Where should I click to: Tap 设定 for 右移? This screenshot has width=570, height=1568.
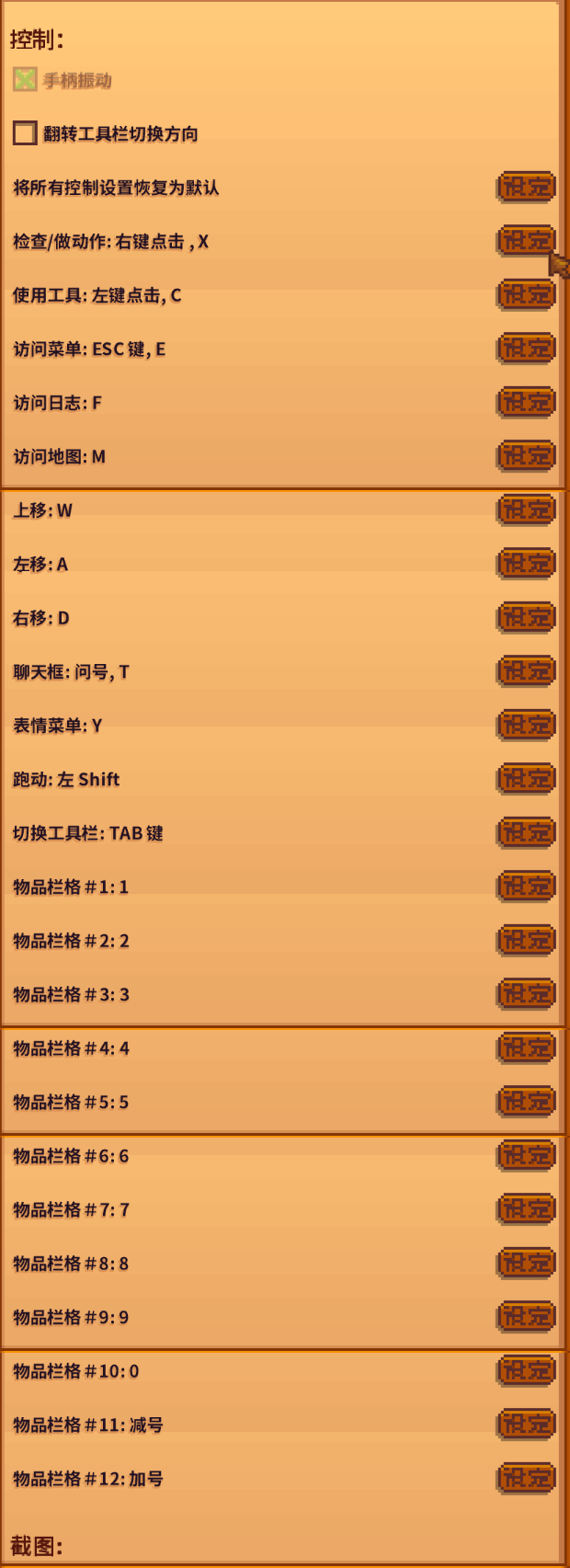[x=526, y=617]
